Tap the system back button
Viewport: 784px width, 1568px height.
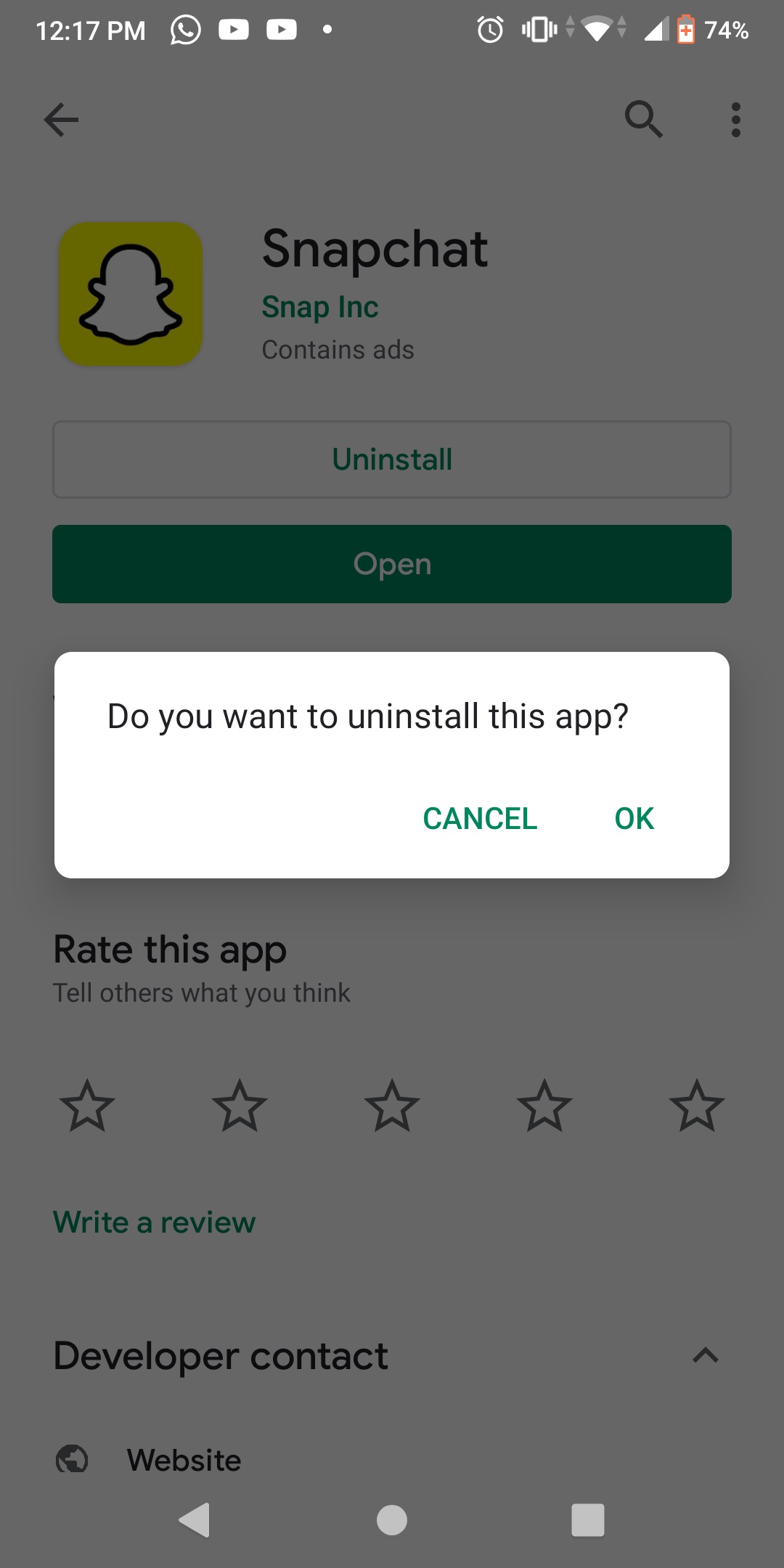tap(195, 1519)
